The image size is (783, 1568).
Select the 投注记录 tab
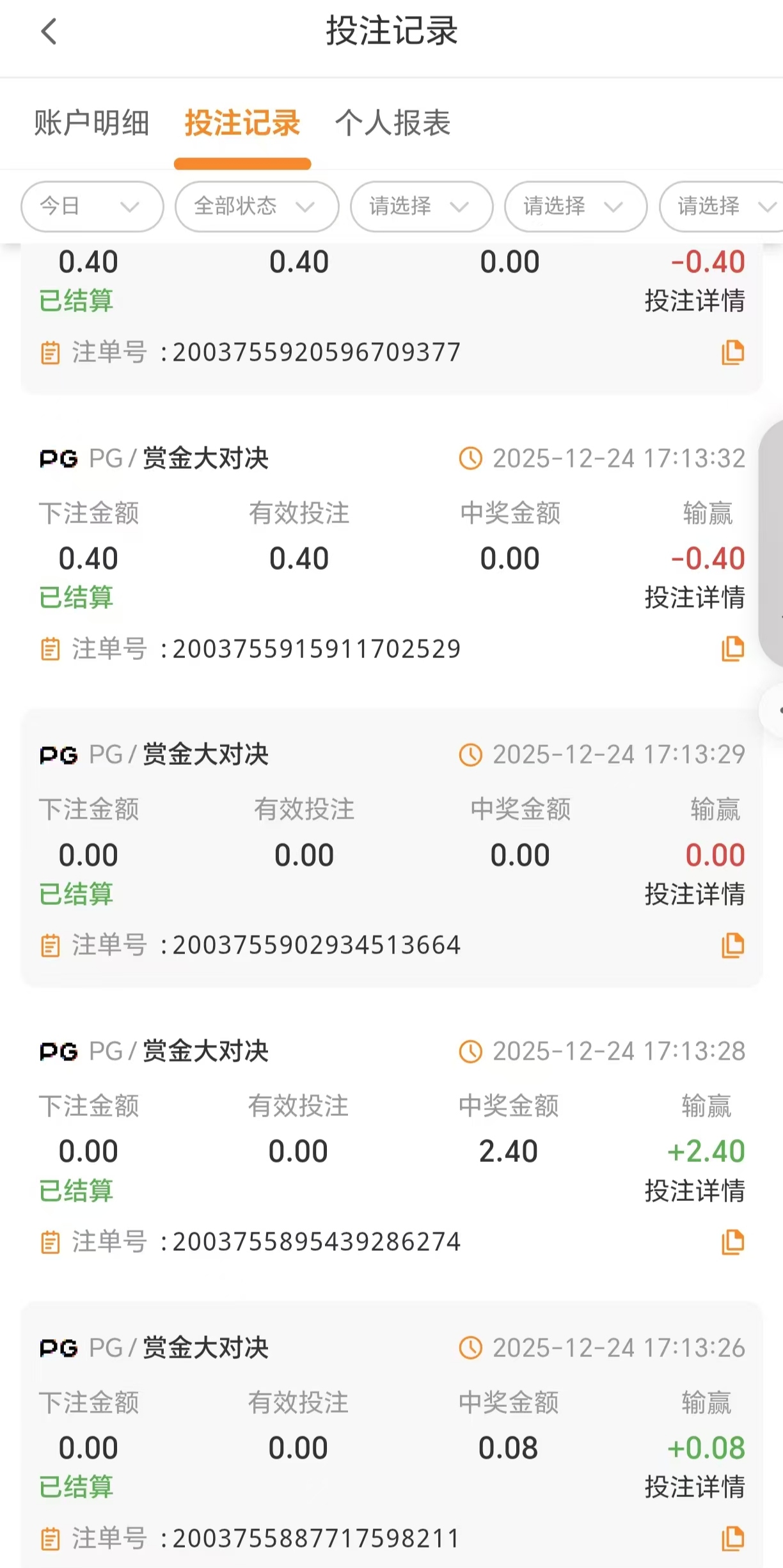click(242, 123)
